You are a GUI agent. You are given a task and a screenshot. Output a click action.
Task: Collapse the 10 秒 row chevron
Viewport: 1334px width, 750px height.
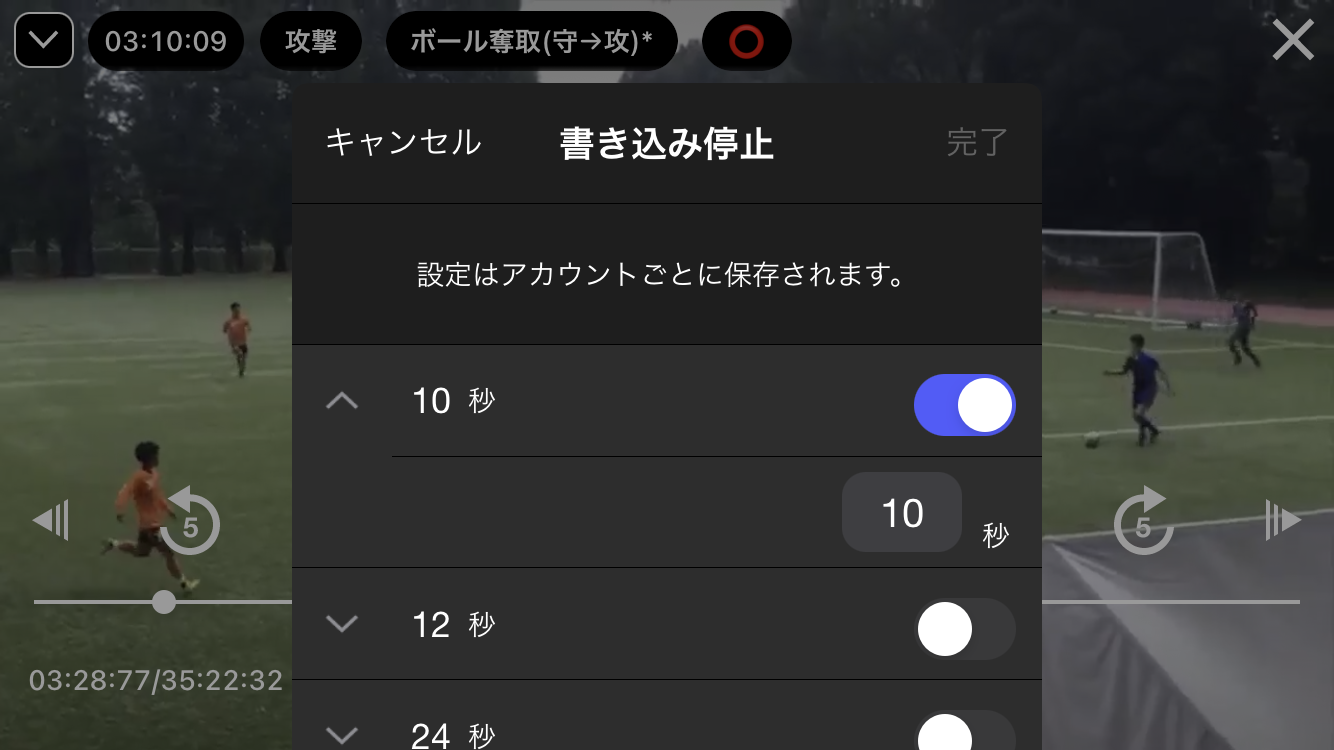pyautogui.click(x=342, y=401)
